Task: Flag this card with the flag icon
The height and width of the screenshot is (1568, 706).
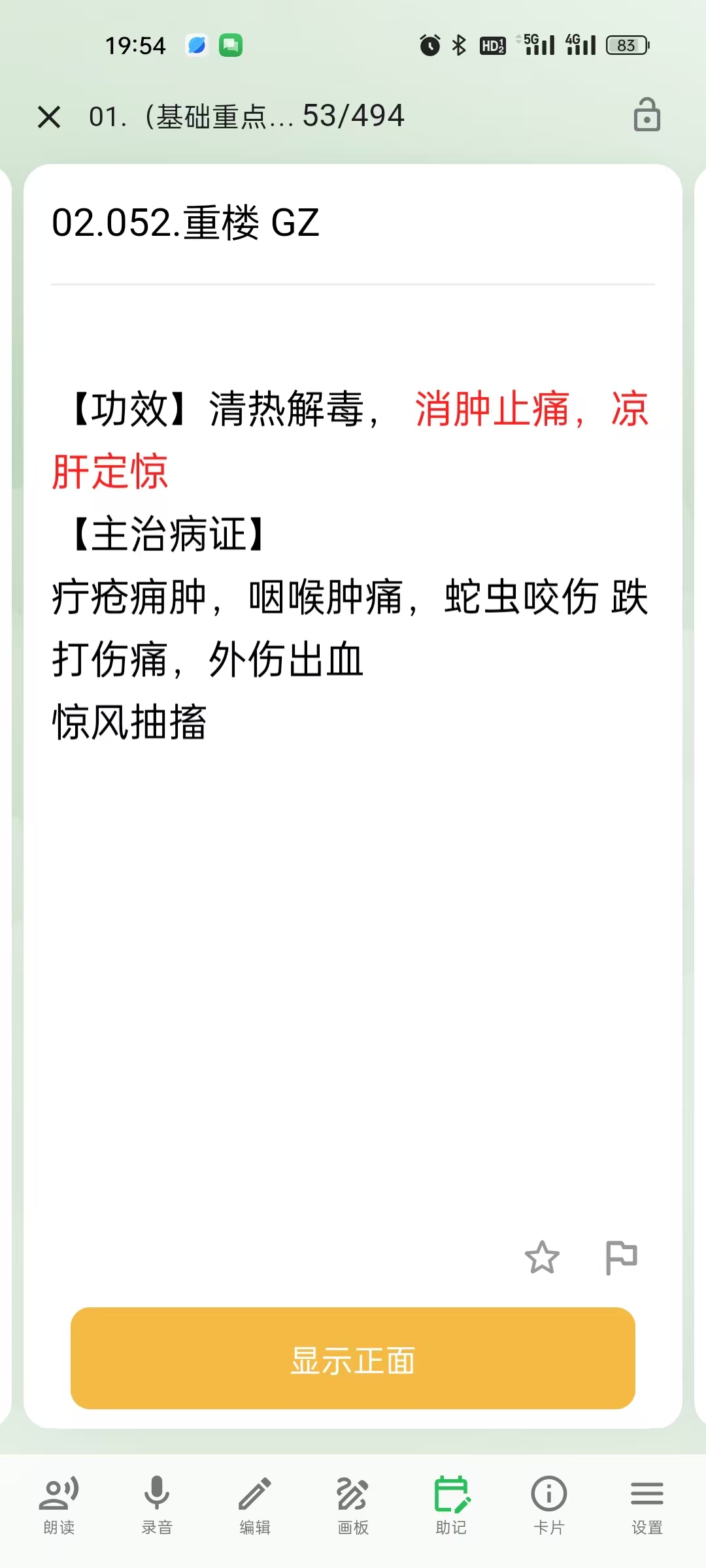Action: tap(621, 1257)
